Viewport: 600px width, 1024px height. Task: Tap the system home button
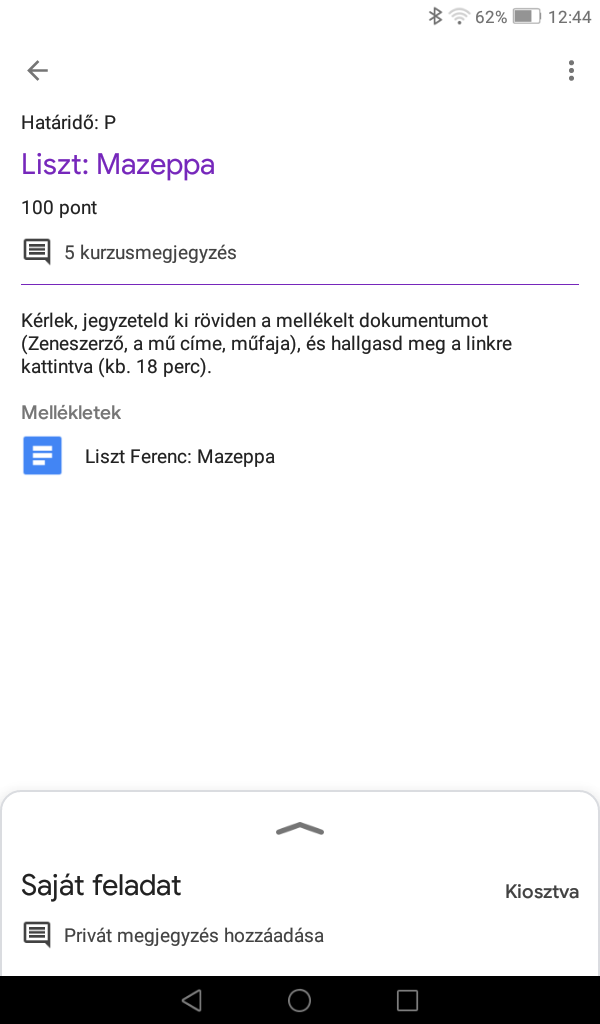299,1000
